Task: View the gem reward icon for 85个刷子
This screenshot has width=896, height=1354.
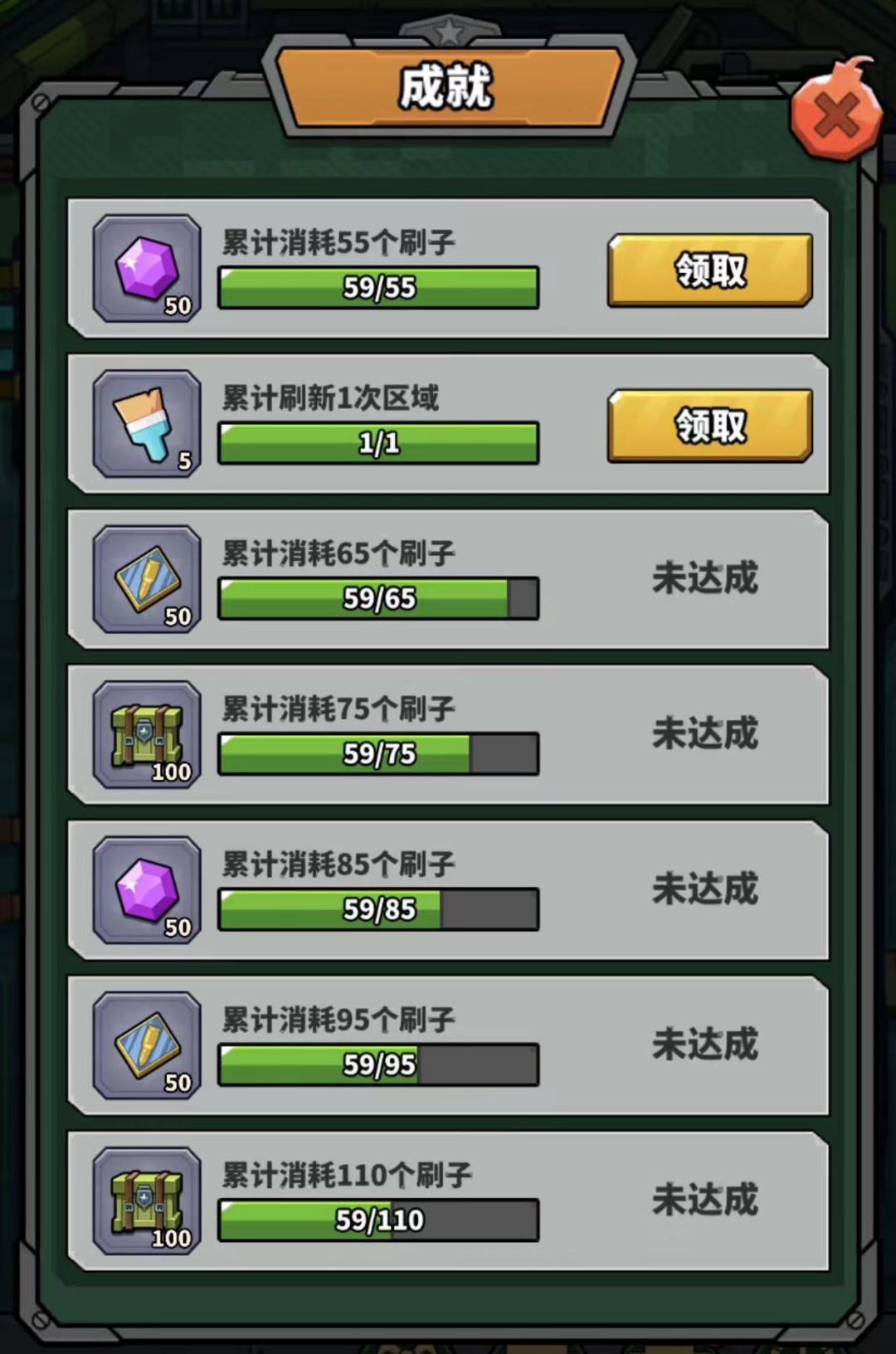Action: (148, 889)
